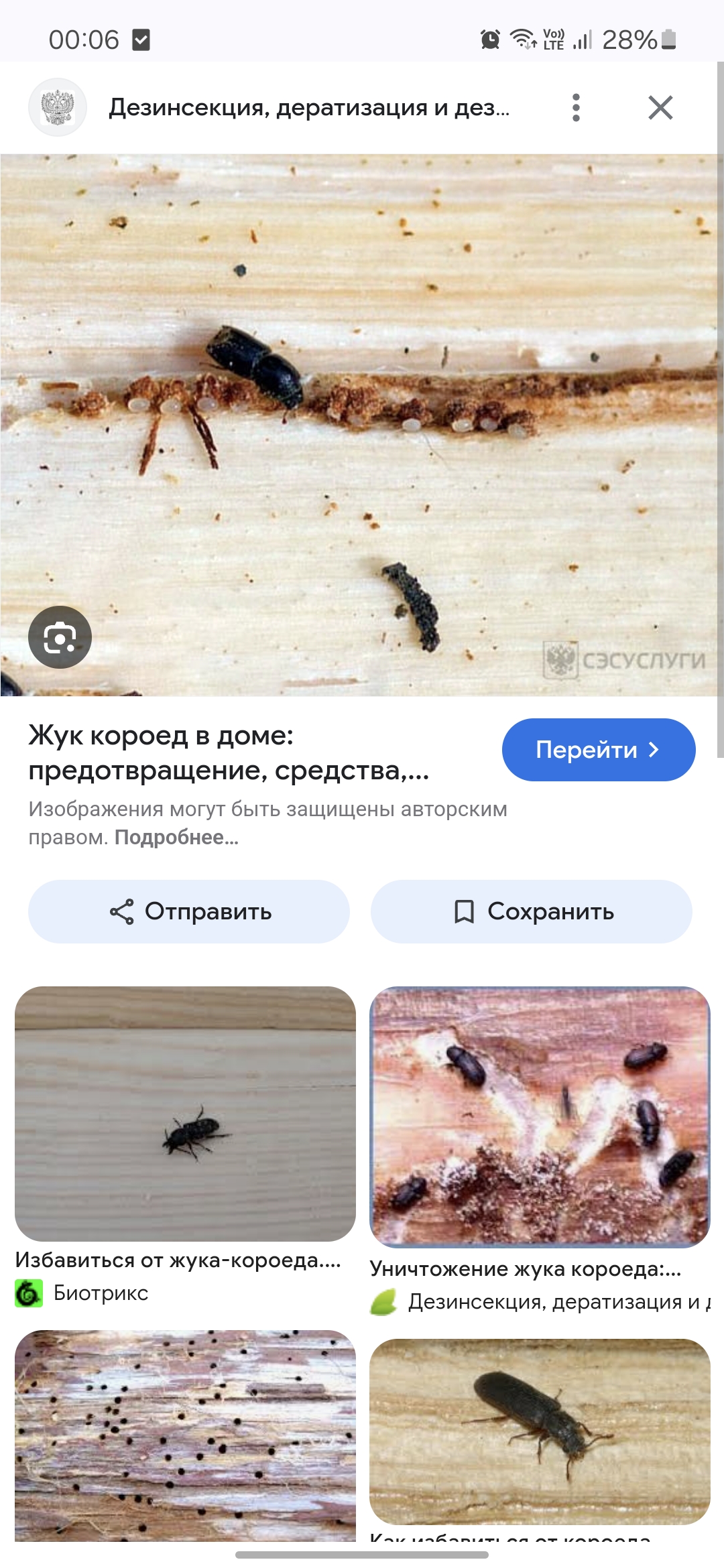Tap the share icon inside Отправить button
This screenshot has height=1568, width=724.
coord(121,911)
